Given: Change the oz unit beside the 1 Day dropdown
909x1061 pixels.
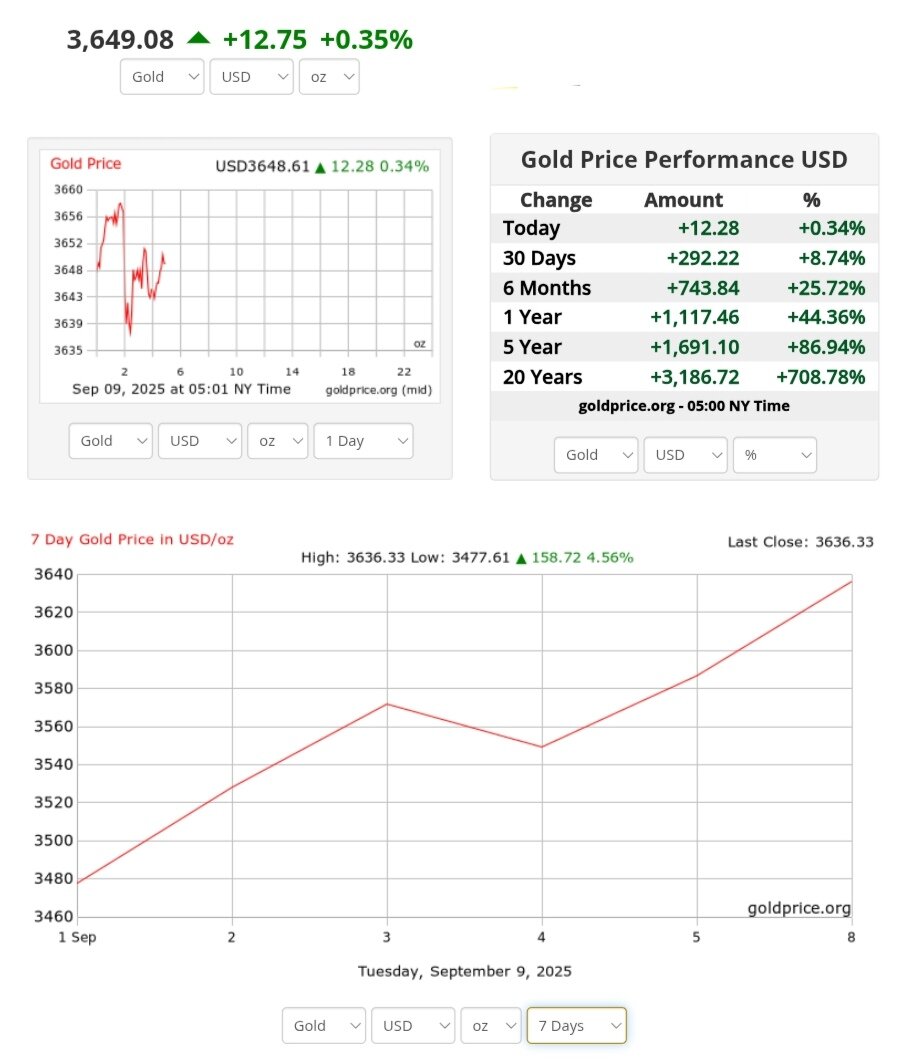Looking at the screenshot, I should point(278,441).
